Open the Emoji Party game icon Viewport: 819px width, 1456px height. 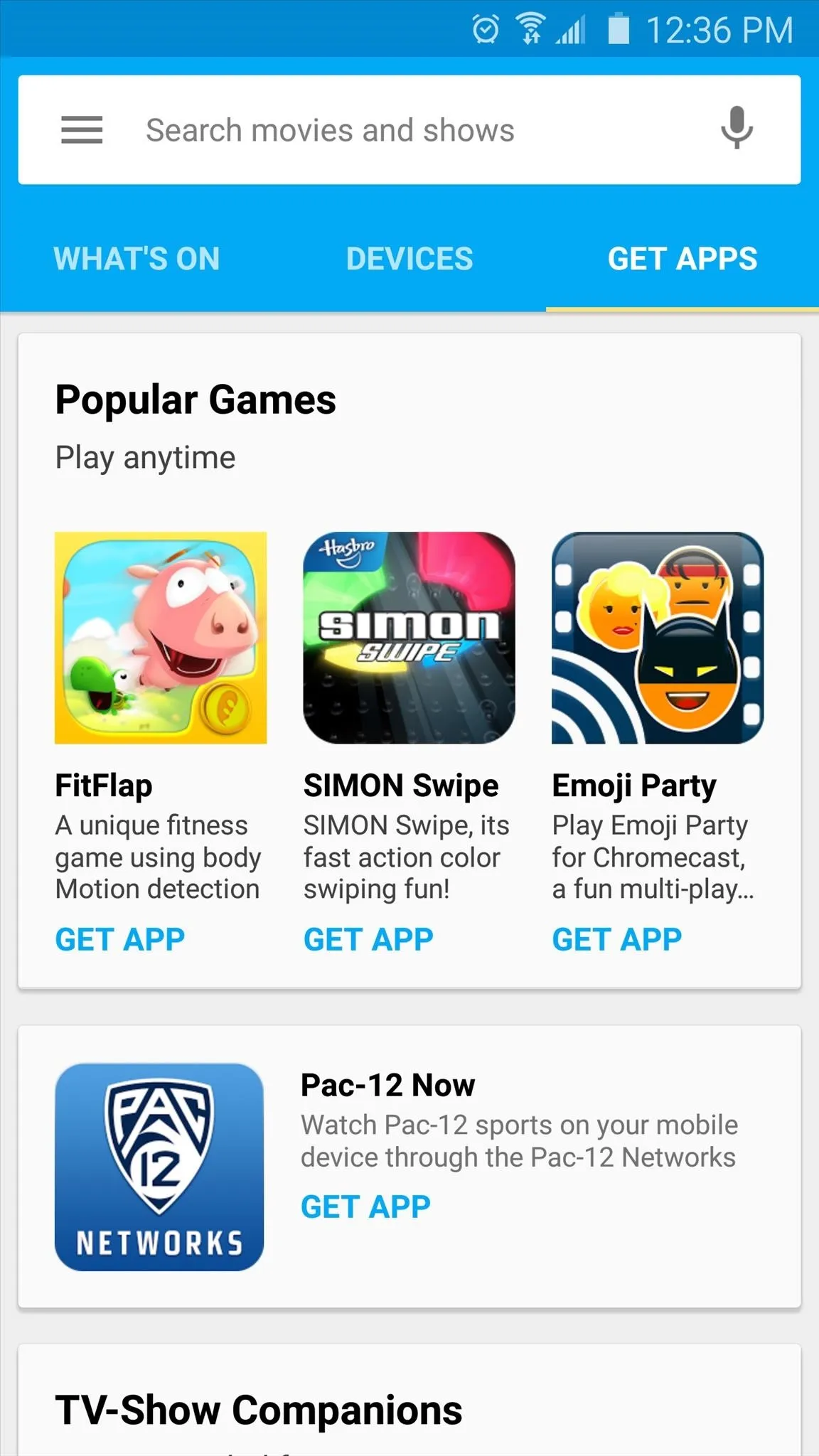[658, 638]
